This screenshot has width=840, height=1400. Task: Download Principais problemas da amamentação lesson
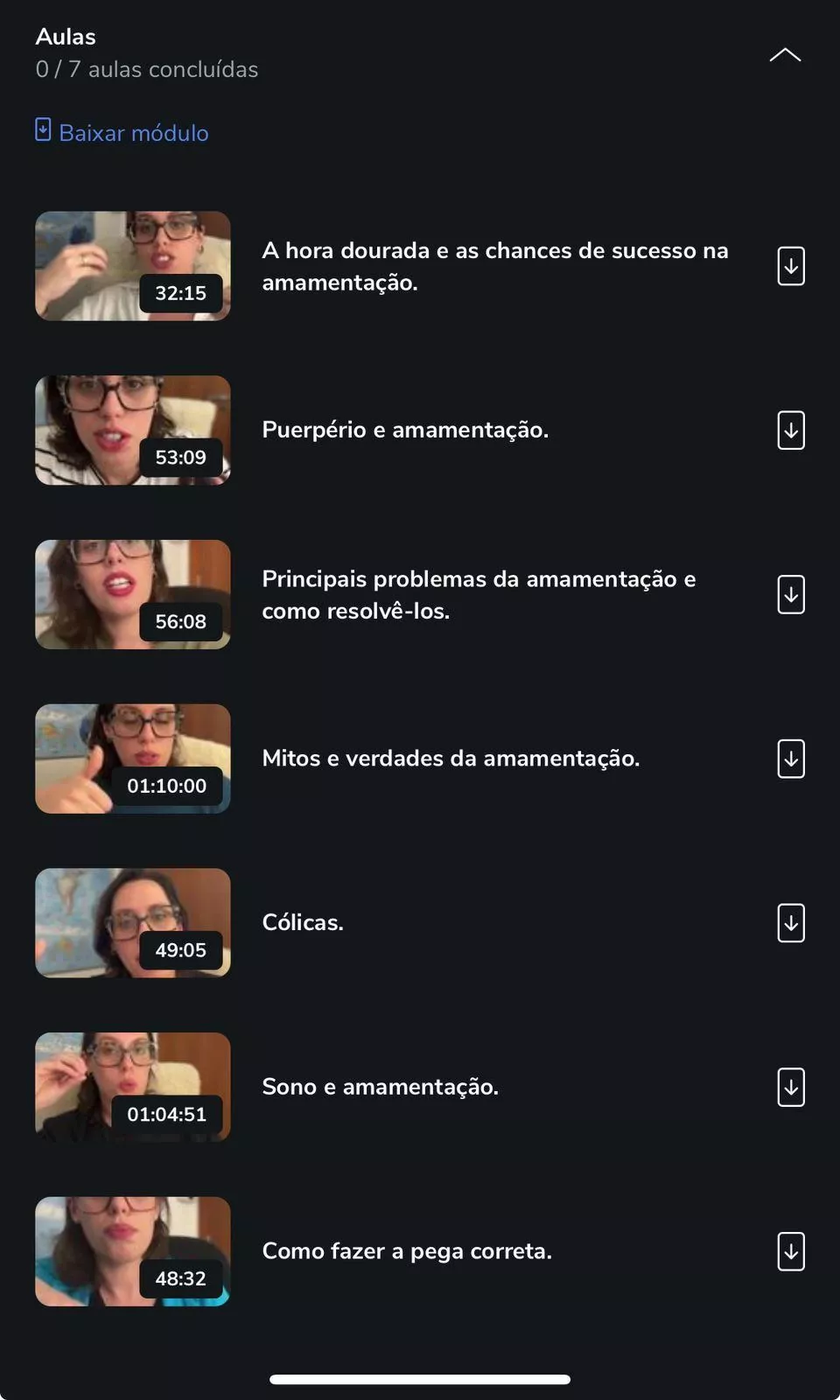(791, 595)
